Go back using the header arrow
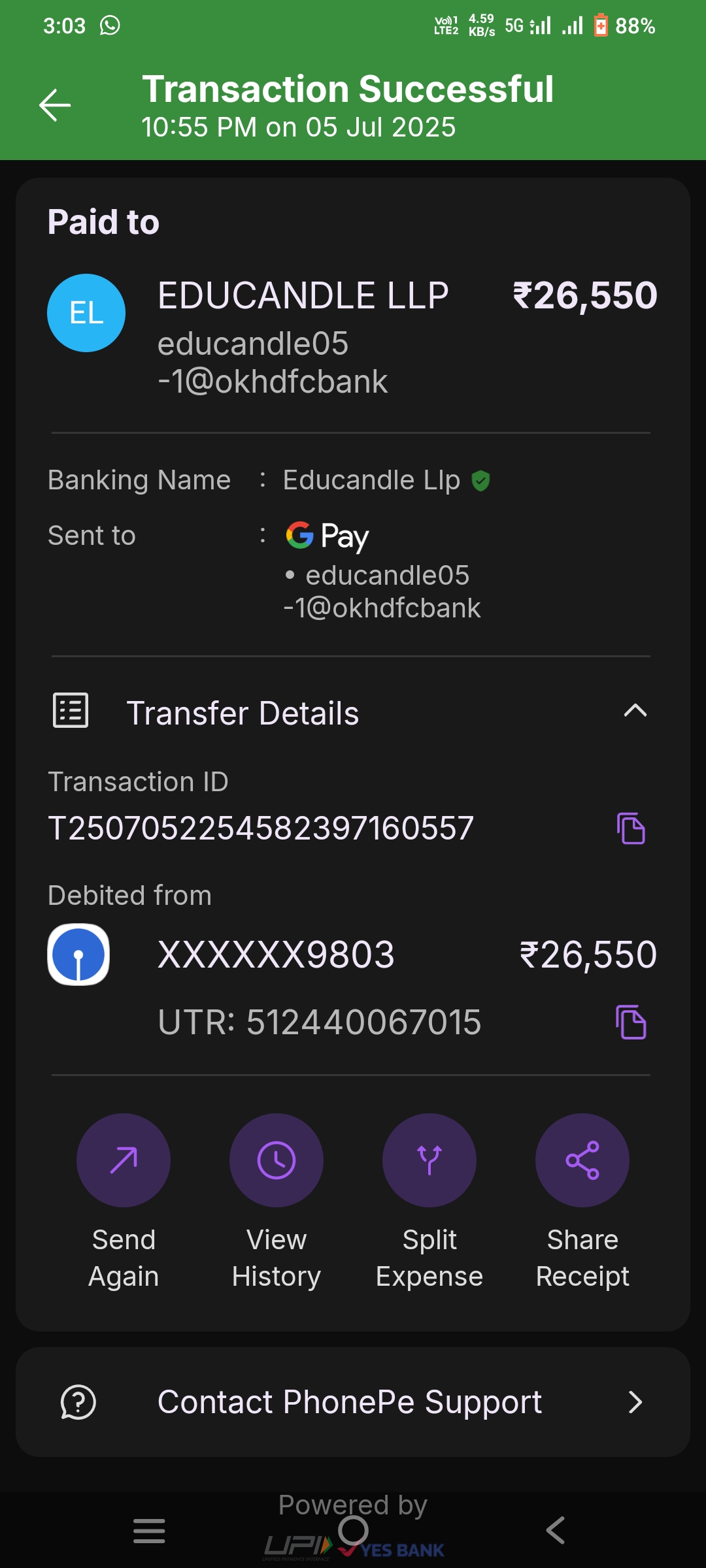 55,105
